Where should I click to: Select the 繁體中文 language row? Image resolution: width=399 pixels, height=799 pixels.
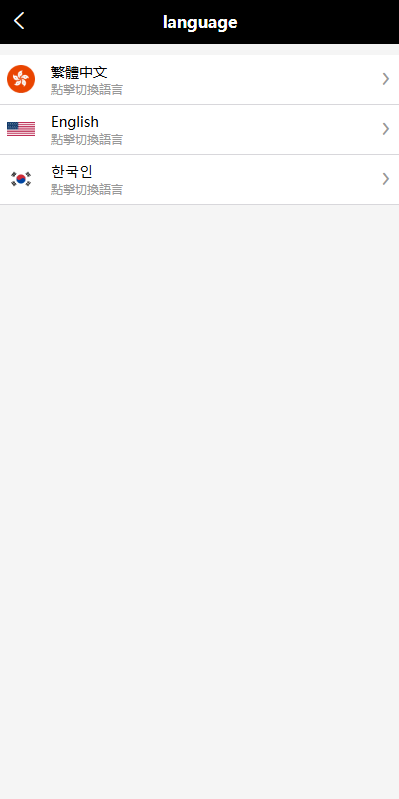click(x=199, y=79)
